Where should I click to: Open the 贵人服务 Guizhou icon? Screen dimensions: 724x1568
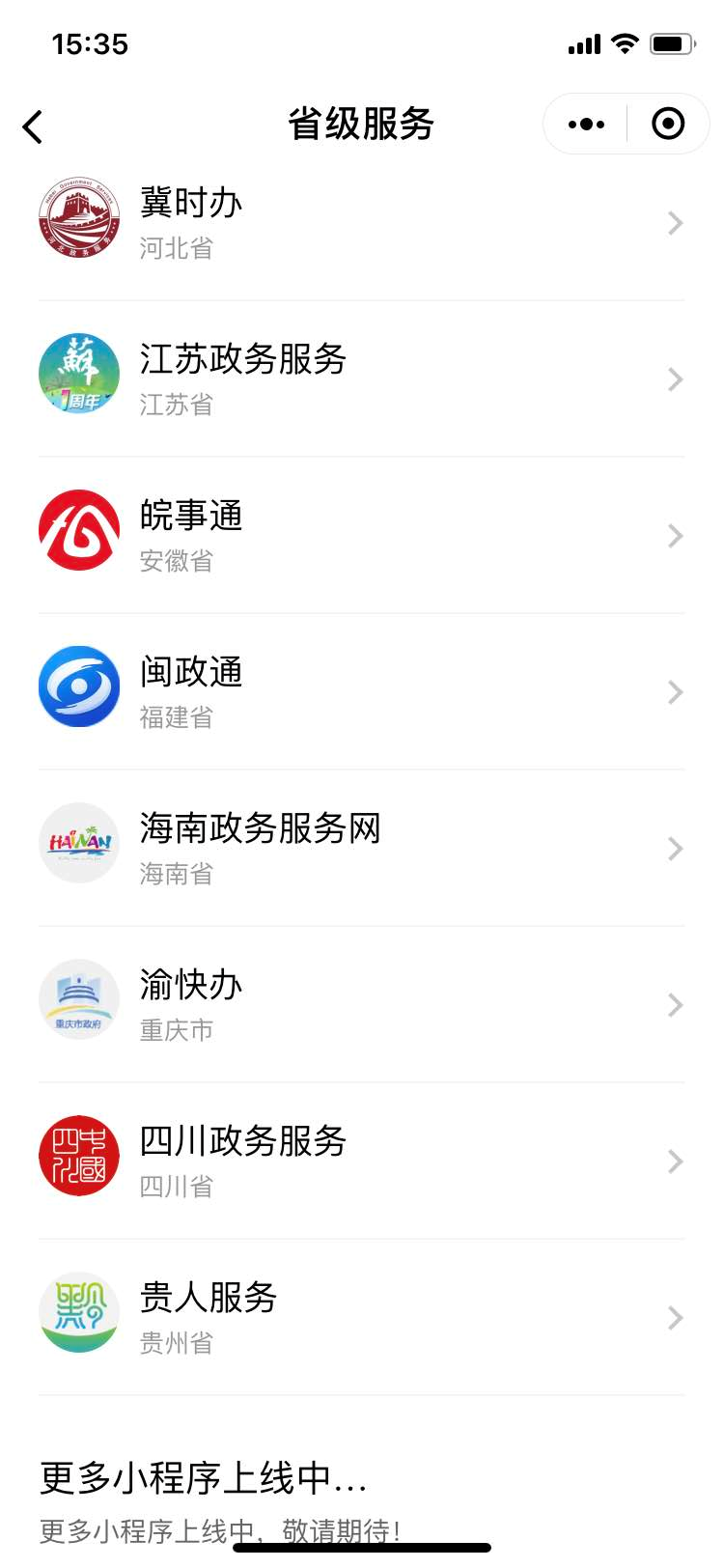(x=78, y=1312)
